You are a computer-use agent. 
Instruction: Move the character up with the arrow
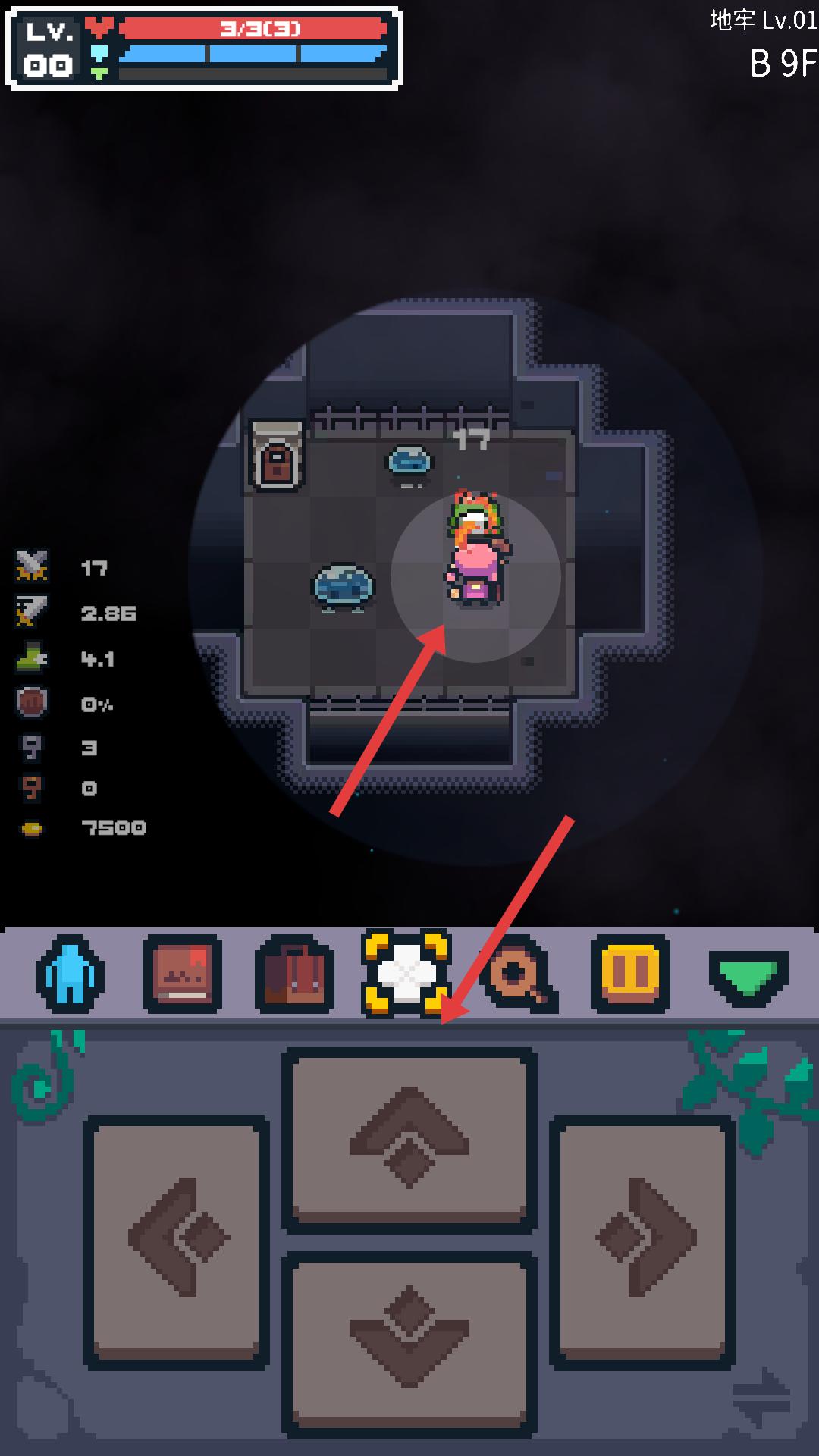tap(409, 1137)
